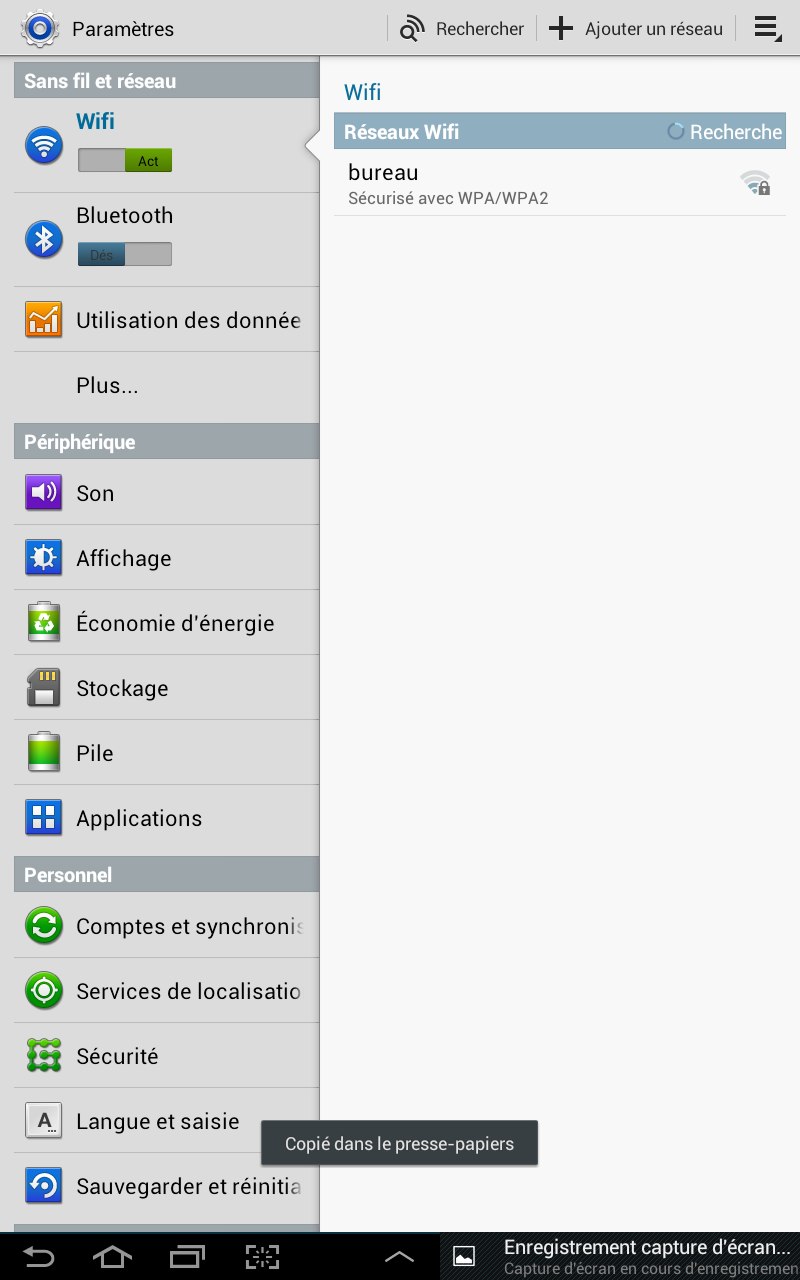Tap the system back button
This screenshot has width=800, height=1280.
coord(39,1256)
